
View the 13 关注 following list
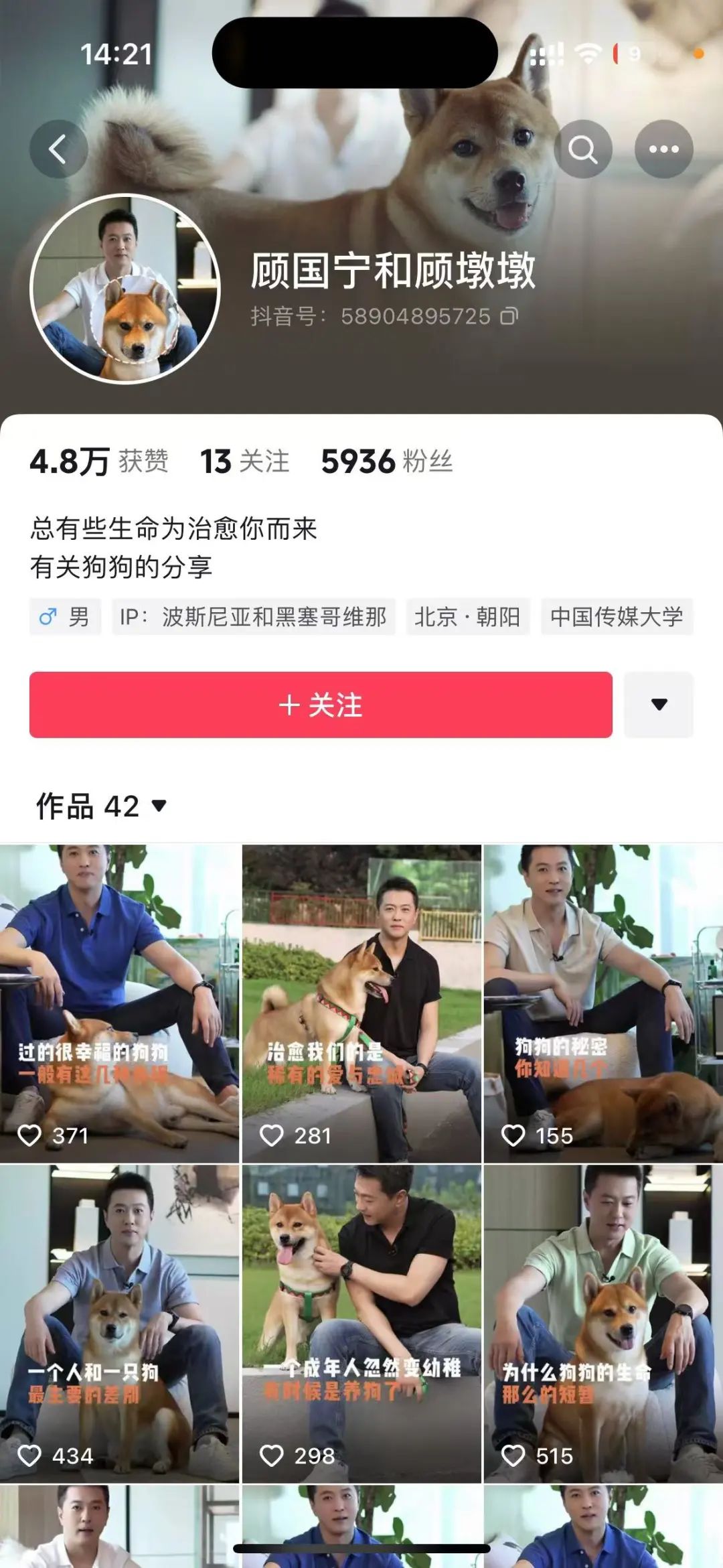[245, 461]
